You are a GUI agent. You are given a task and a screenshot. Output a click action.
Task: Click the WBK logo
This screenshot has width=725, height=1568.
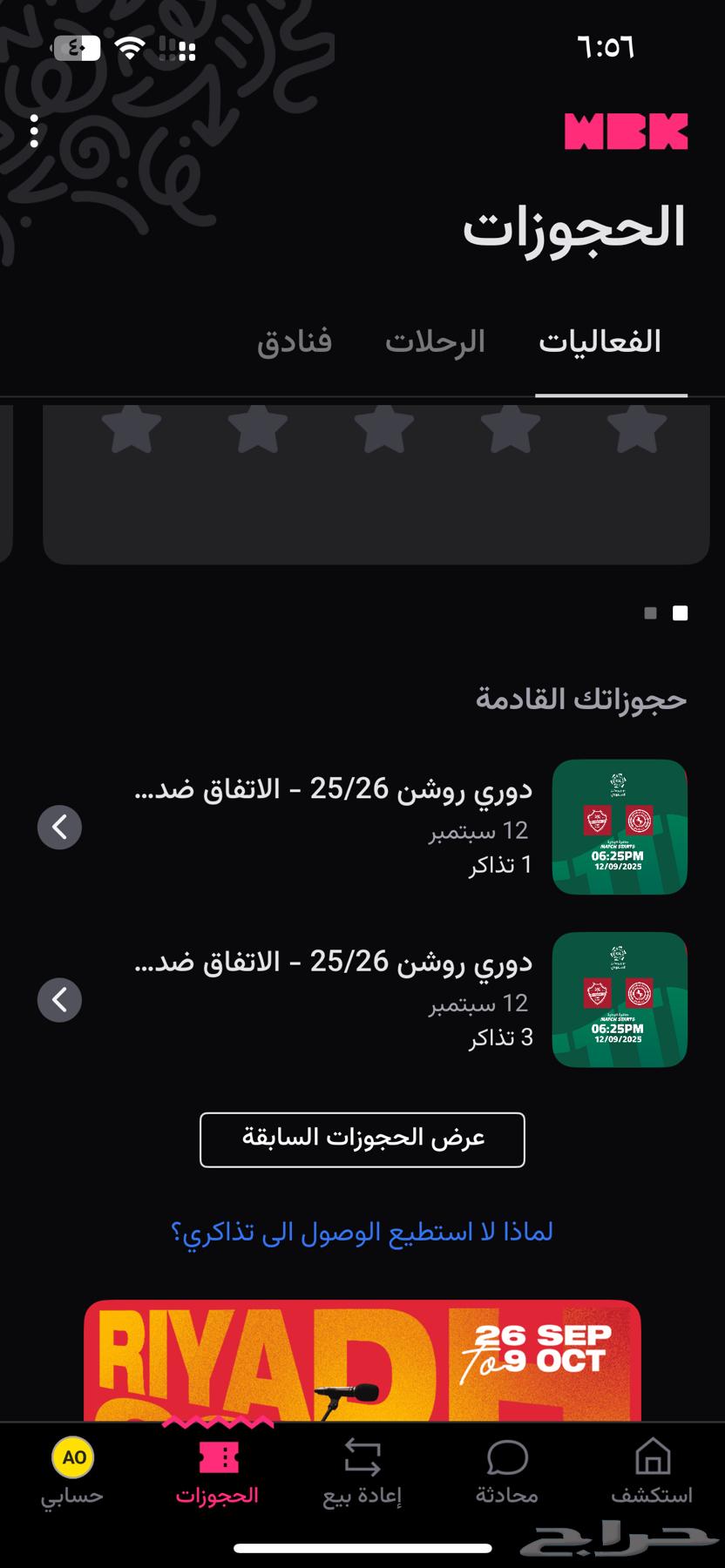pos(627,132)
